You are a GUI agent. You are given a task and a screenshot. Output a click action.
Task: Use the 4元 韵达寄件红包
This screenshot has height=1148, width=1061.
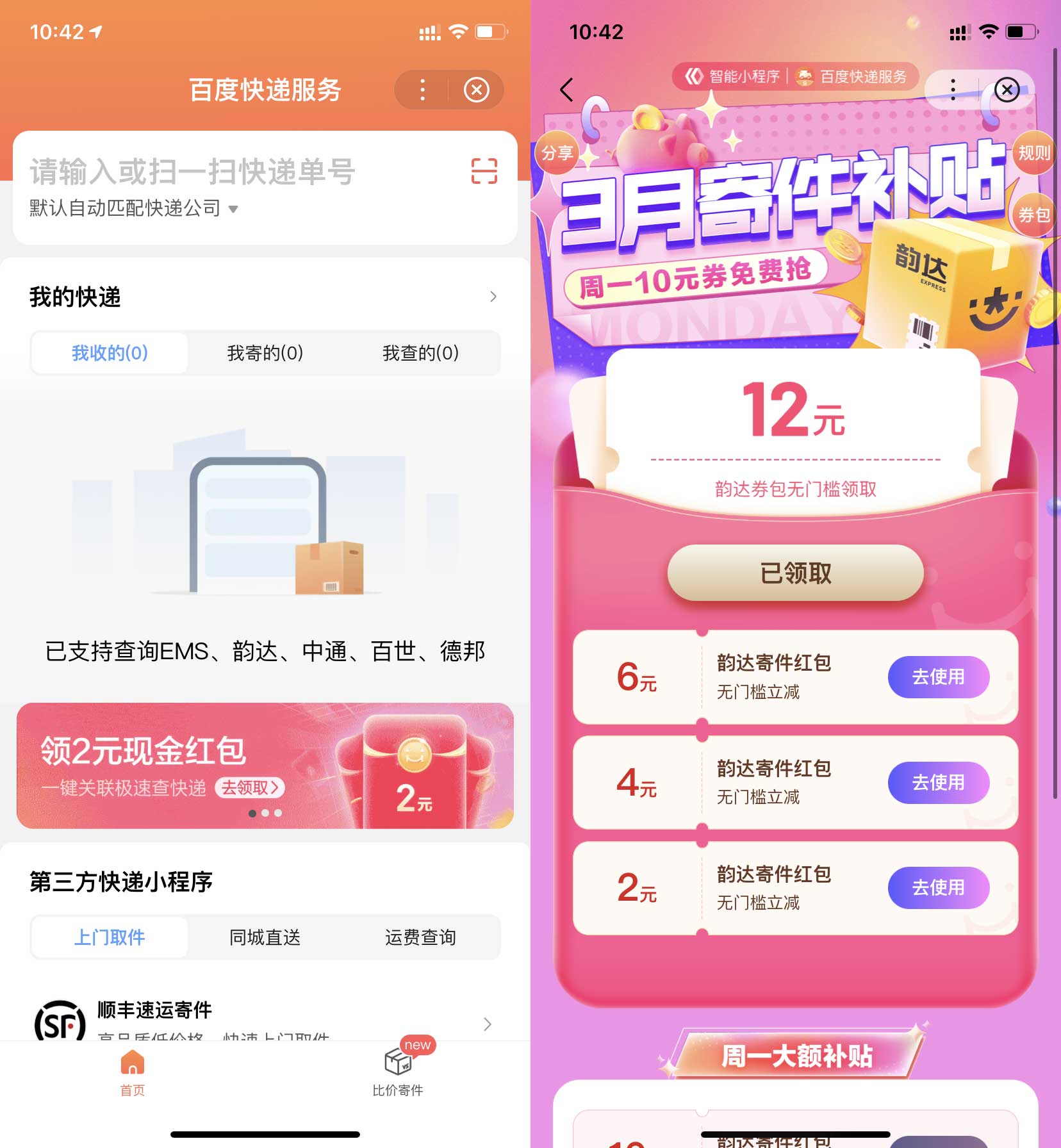[x=938, y=782]
